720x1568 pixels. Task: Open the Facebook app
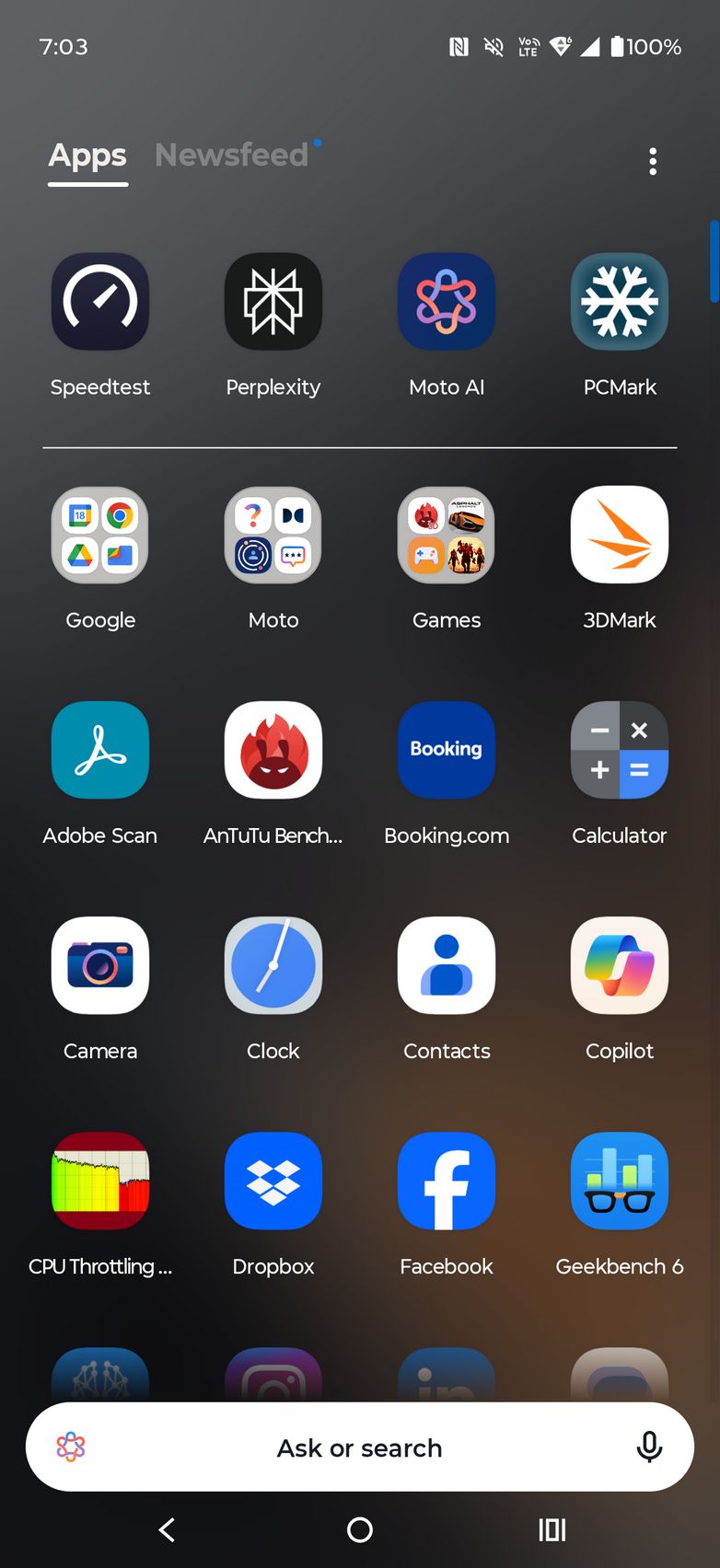pyautogui.click(x=447, y=1182)
